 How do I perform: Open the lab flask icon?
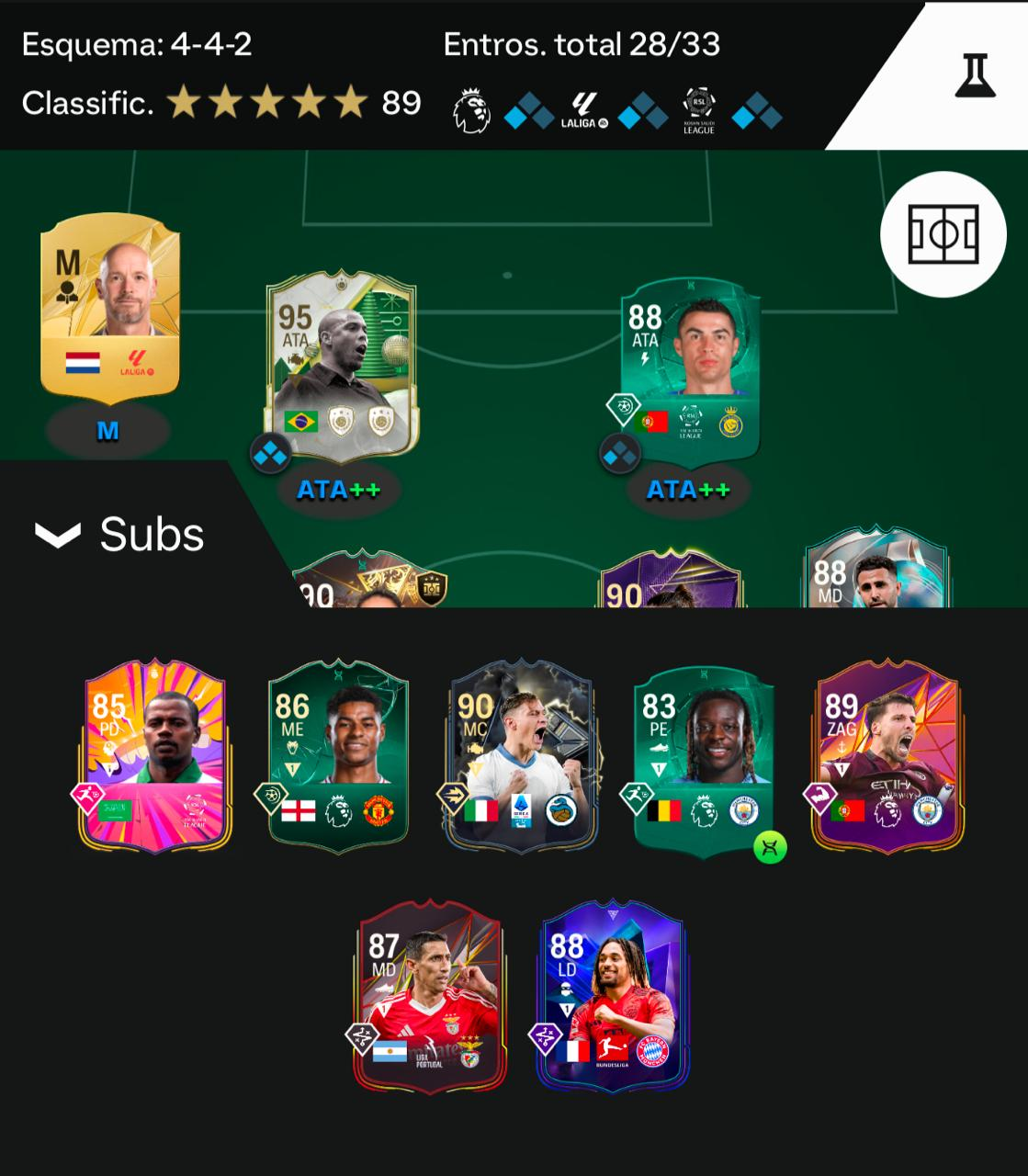[x=975, y=74]
